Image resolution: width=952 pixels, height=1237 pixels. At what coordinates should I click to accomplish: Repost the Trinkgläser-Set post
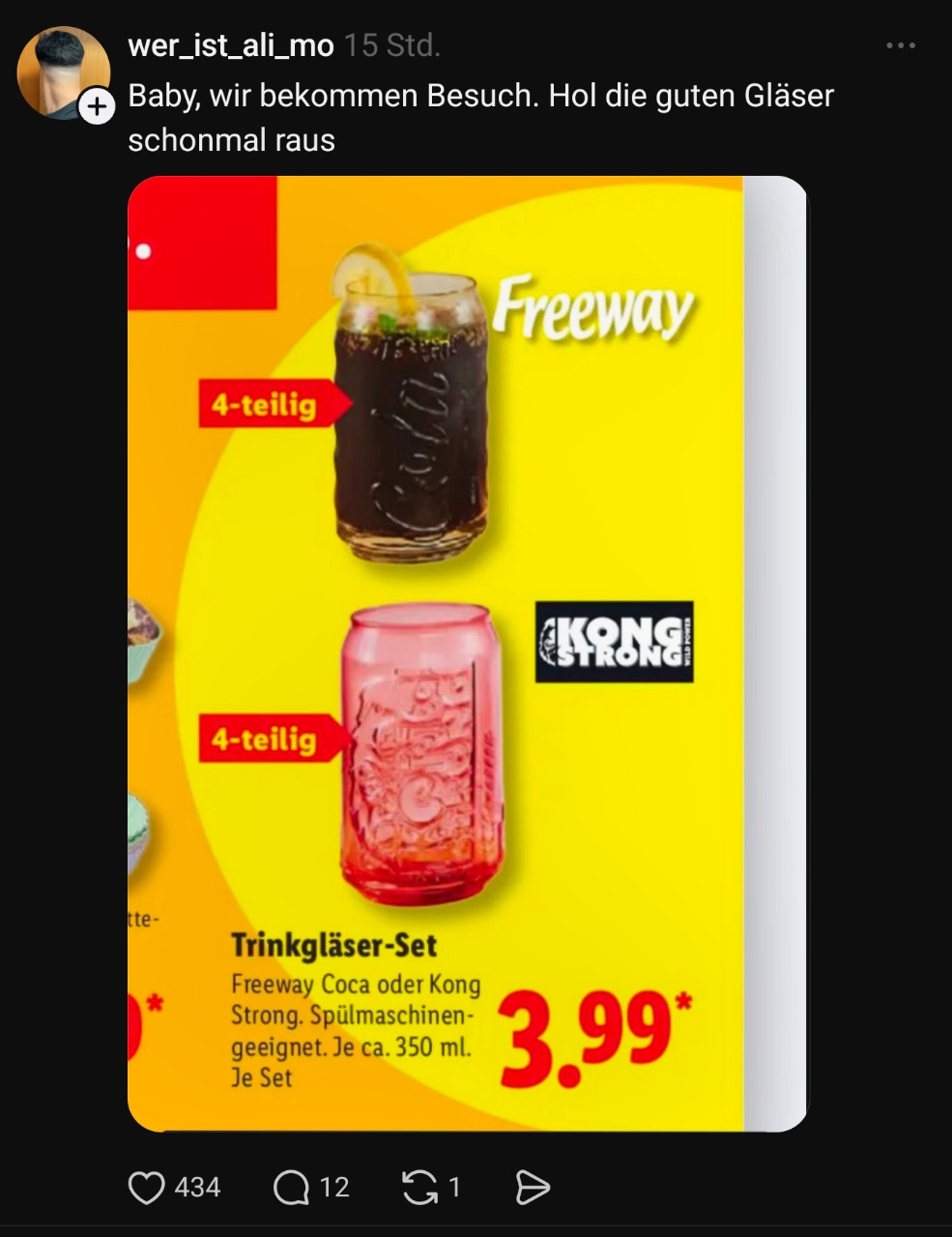(419, 1188)
